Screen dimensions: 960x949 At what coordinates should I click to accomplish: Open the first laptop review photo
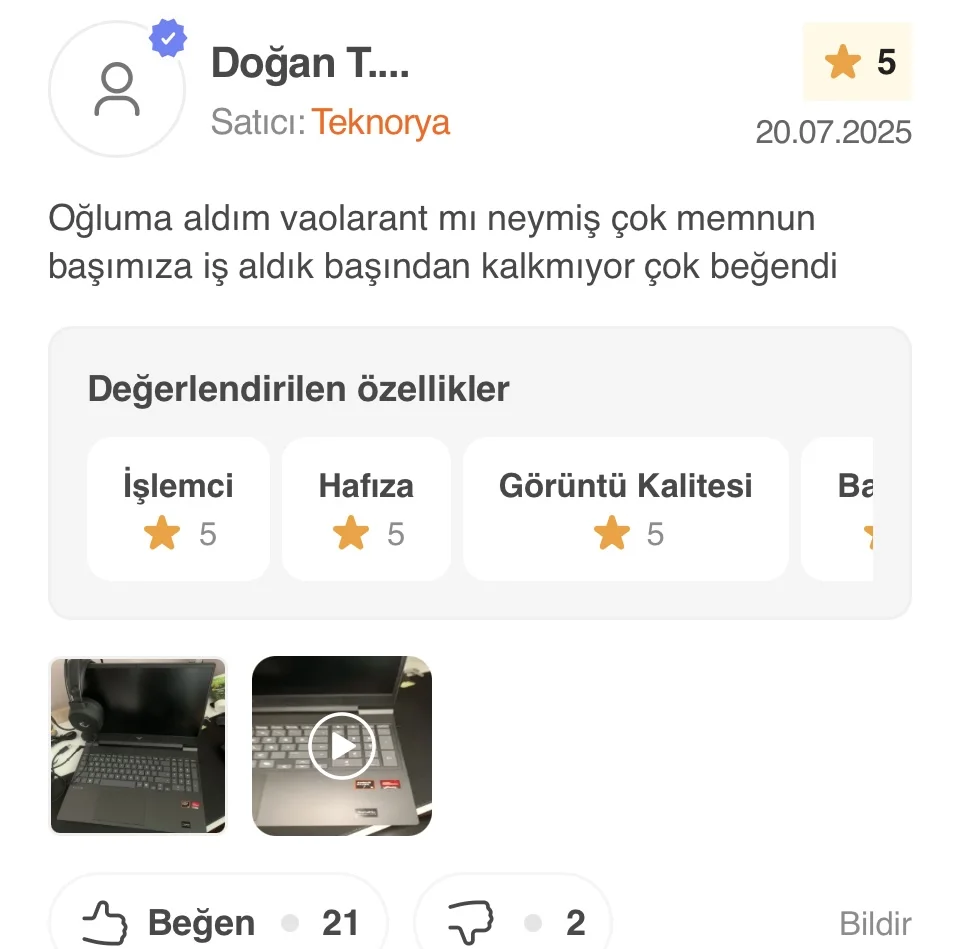[138, 745]
